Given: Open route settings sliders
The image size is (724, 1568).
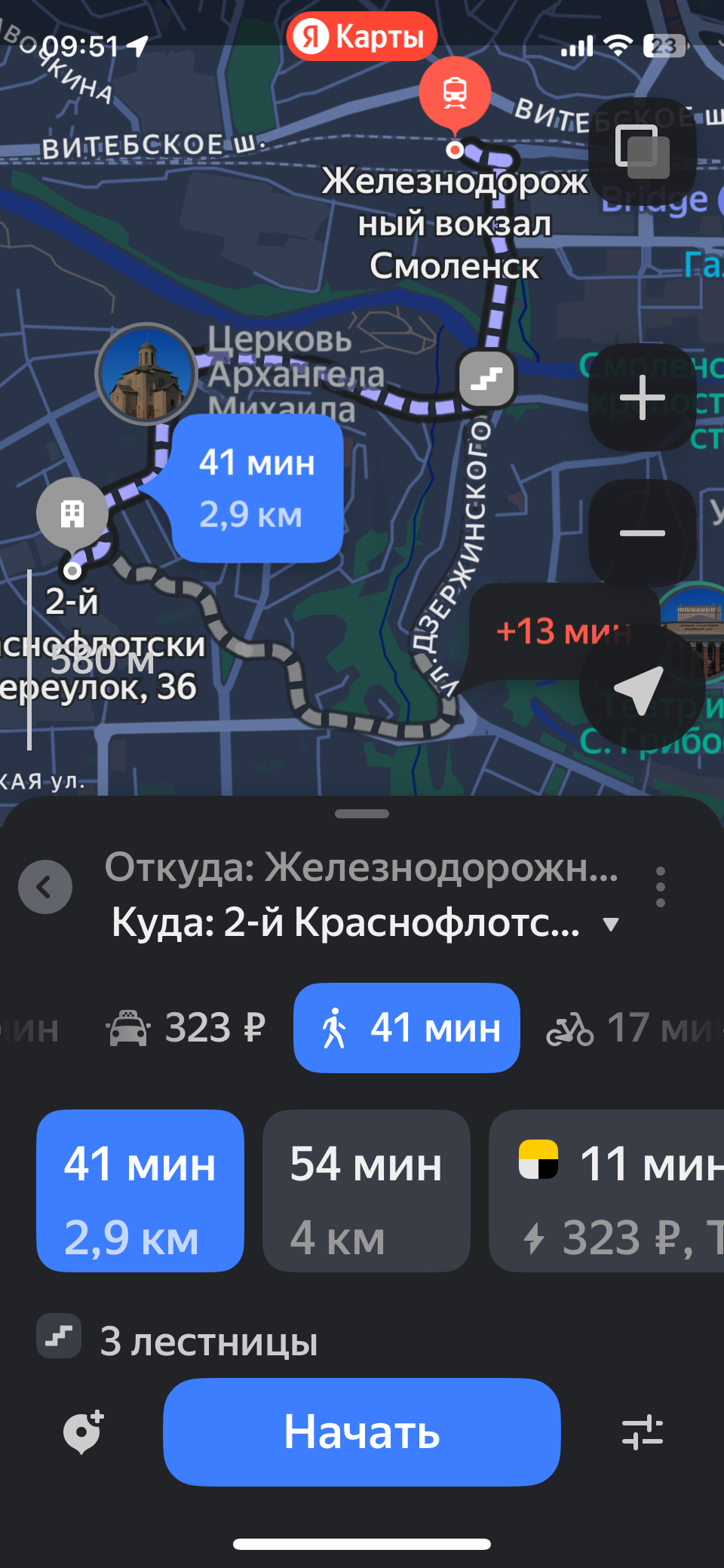Looking at the screenshot, I should 642,1431.
